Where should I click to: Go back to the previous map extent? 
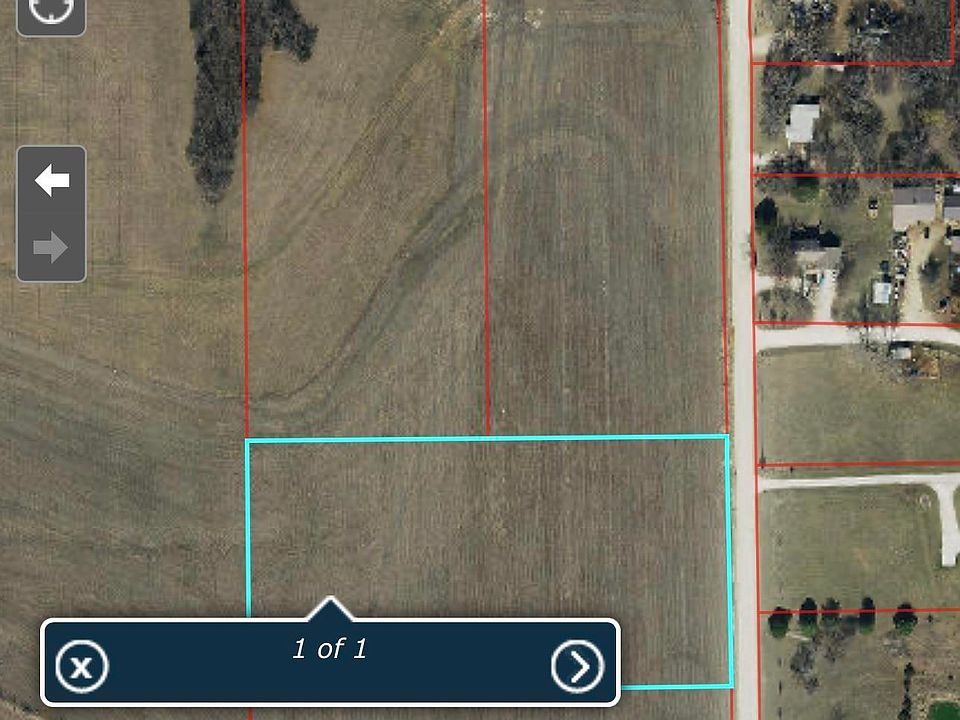[x=51, y=181]
